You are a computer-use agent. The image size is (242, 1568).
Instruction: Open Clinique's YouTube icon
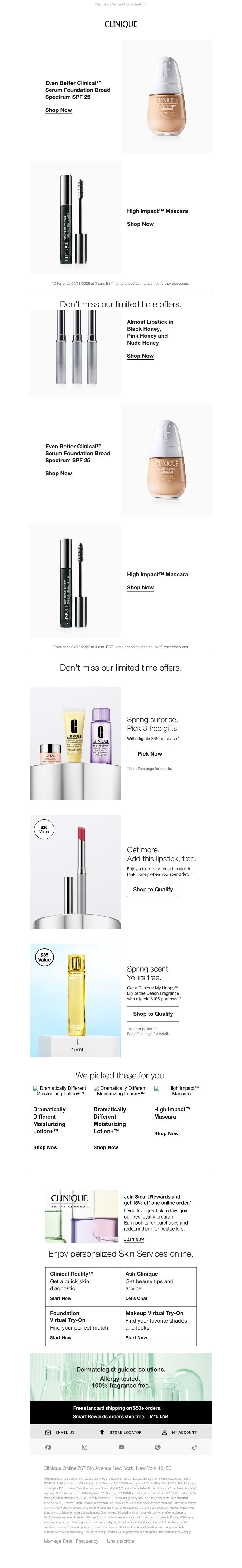(x=121, y=1448)
